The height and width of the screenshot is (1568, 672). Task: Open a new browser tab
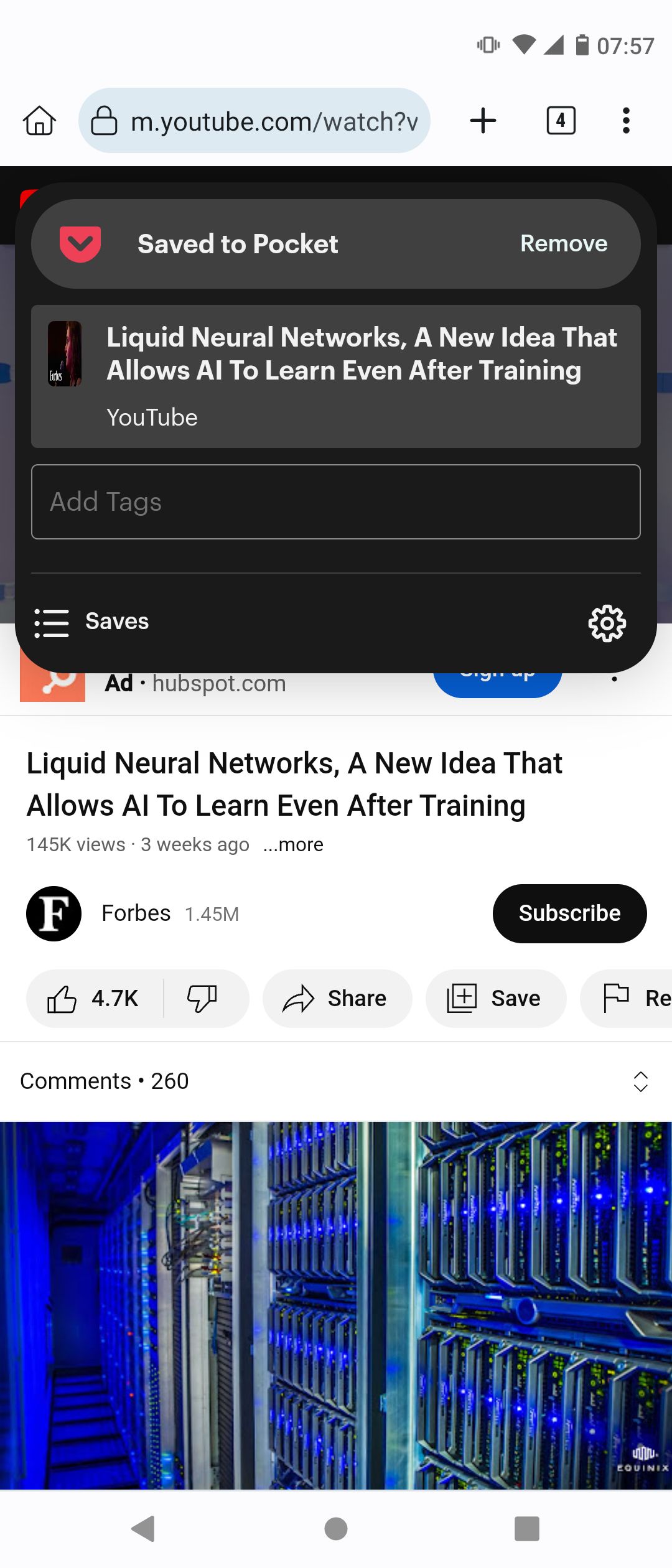(x=483, y=121)
